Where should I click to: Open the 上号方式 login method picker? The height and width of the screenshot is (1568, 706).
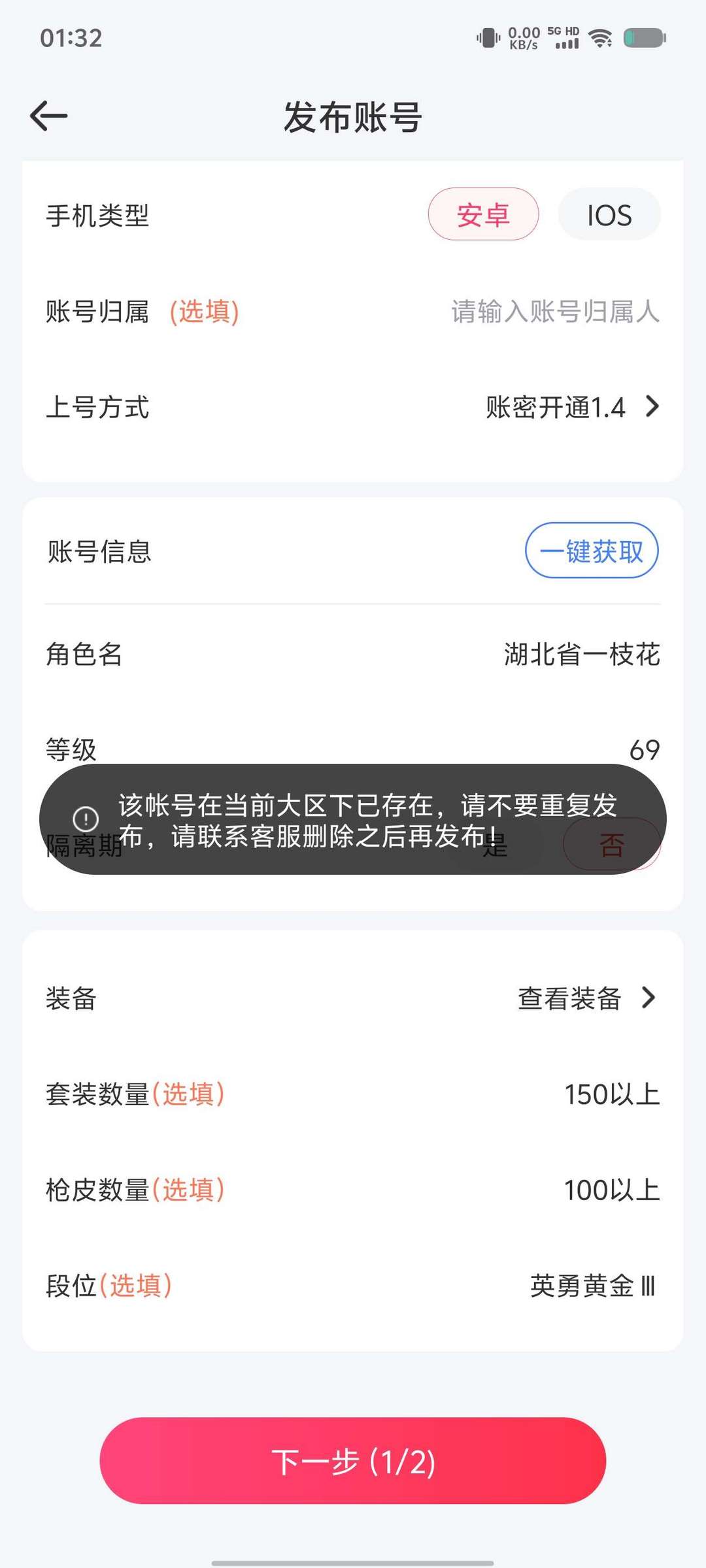572,407
